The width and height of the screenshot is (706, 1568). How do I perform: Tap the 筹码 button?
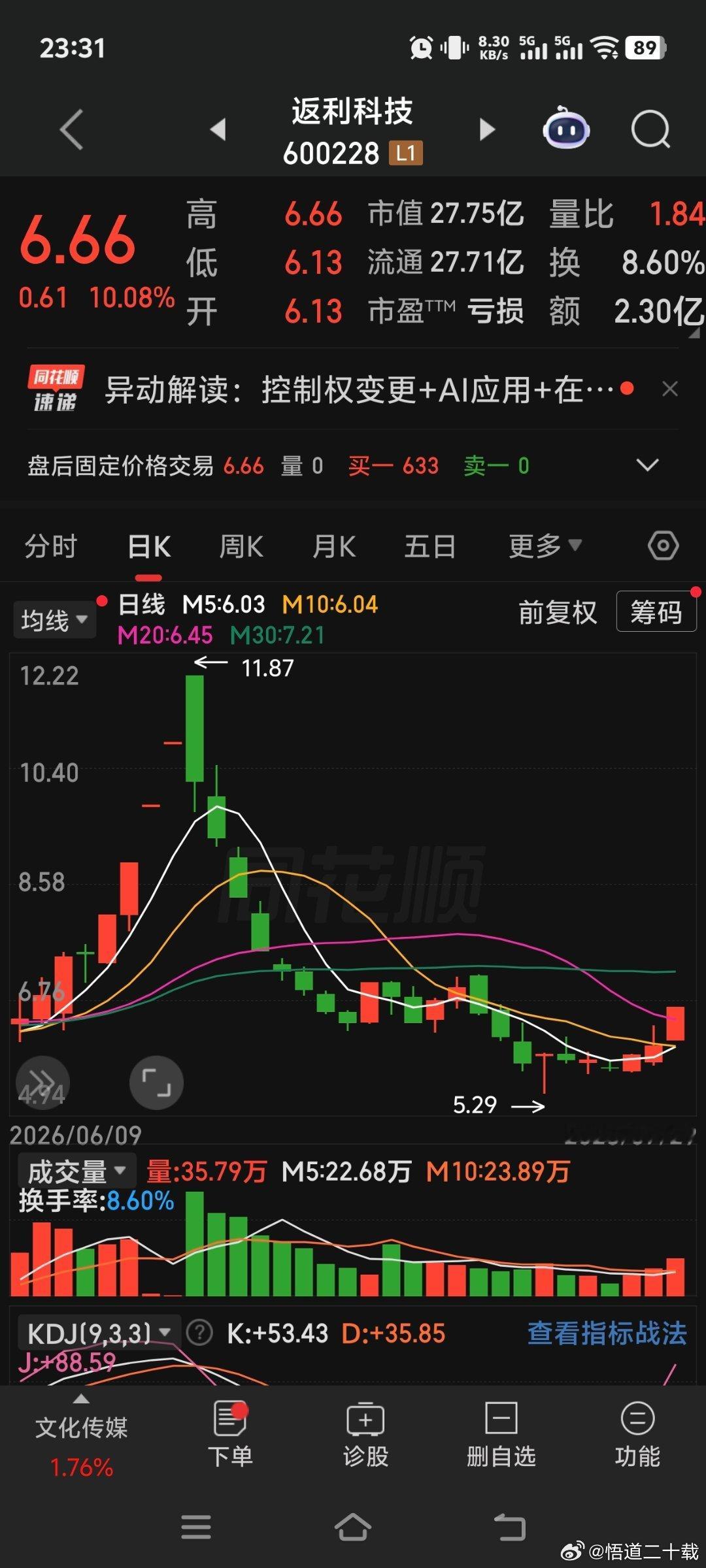coord(656,612)
